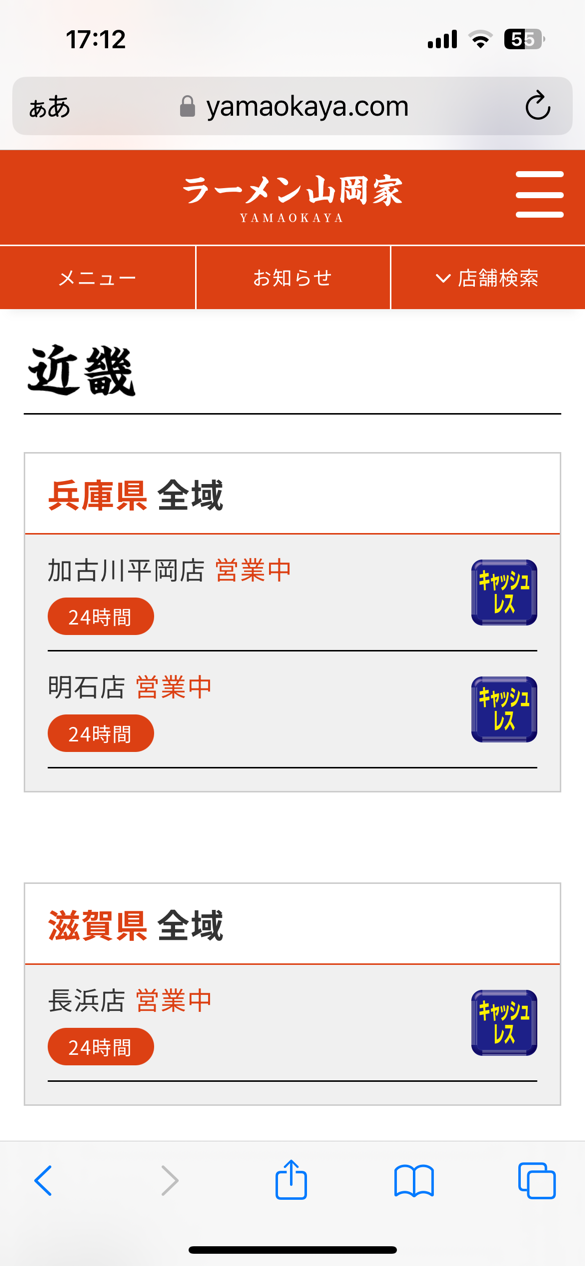Viewport: 585px width, 1266px height.
Task: Tap the ラーメン山岡家 site logo
Action: tap(292, 197)
